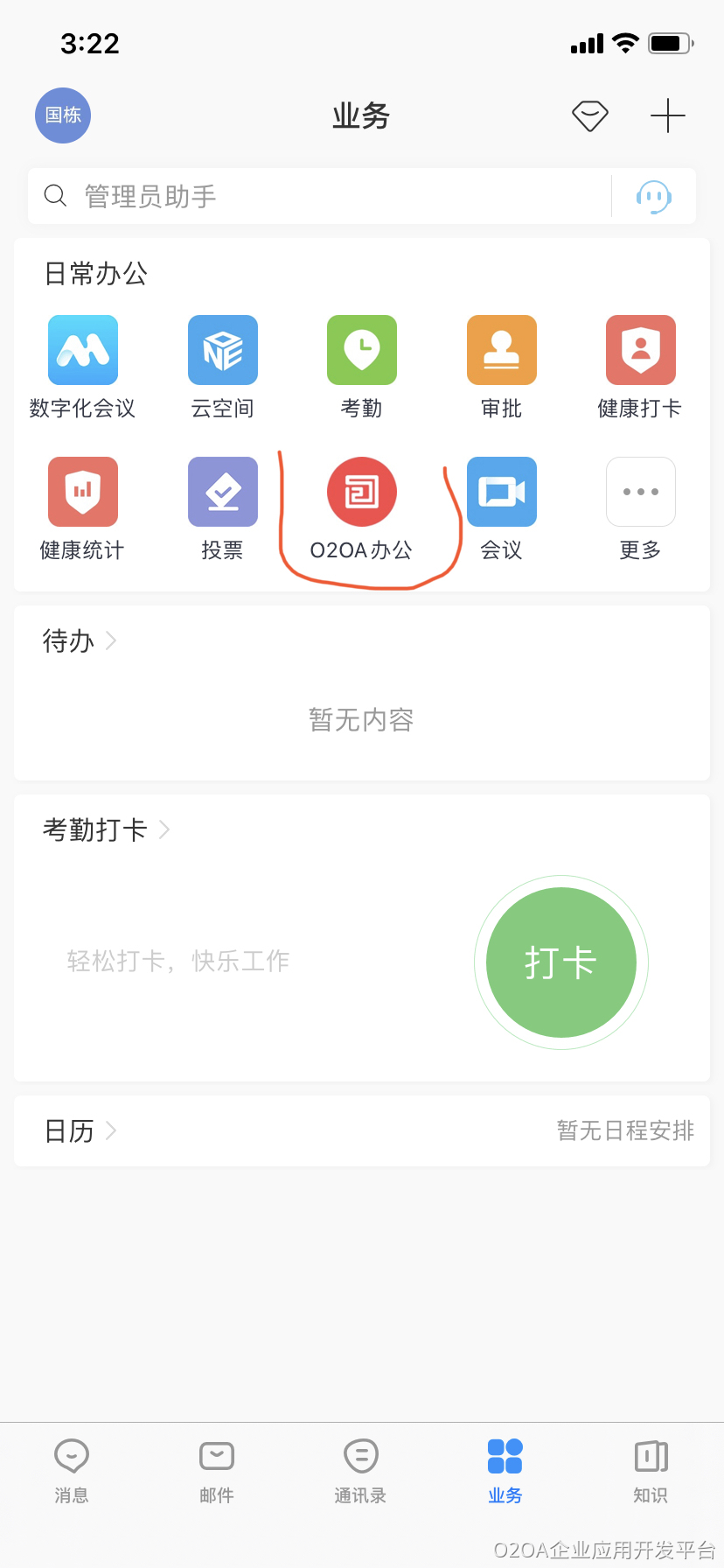Tap the diamond membership icon
The height and width of the screenshot is (1568, 724).
click(x=590, y=115)
